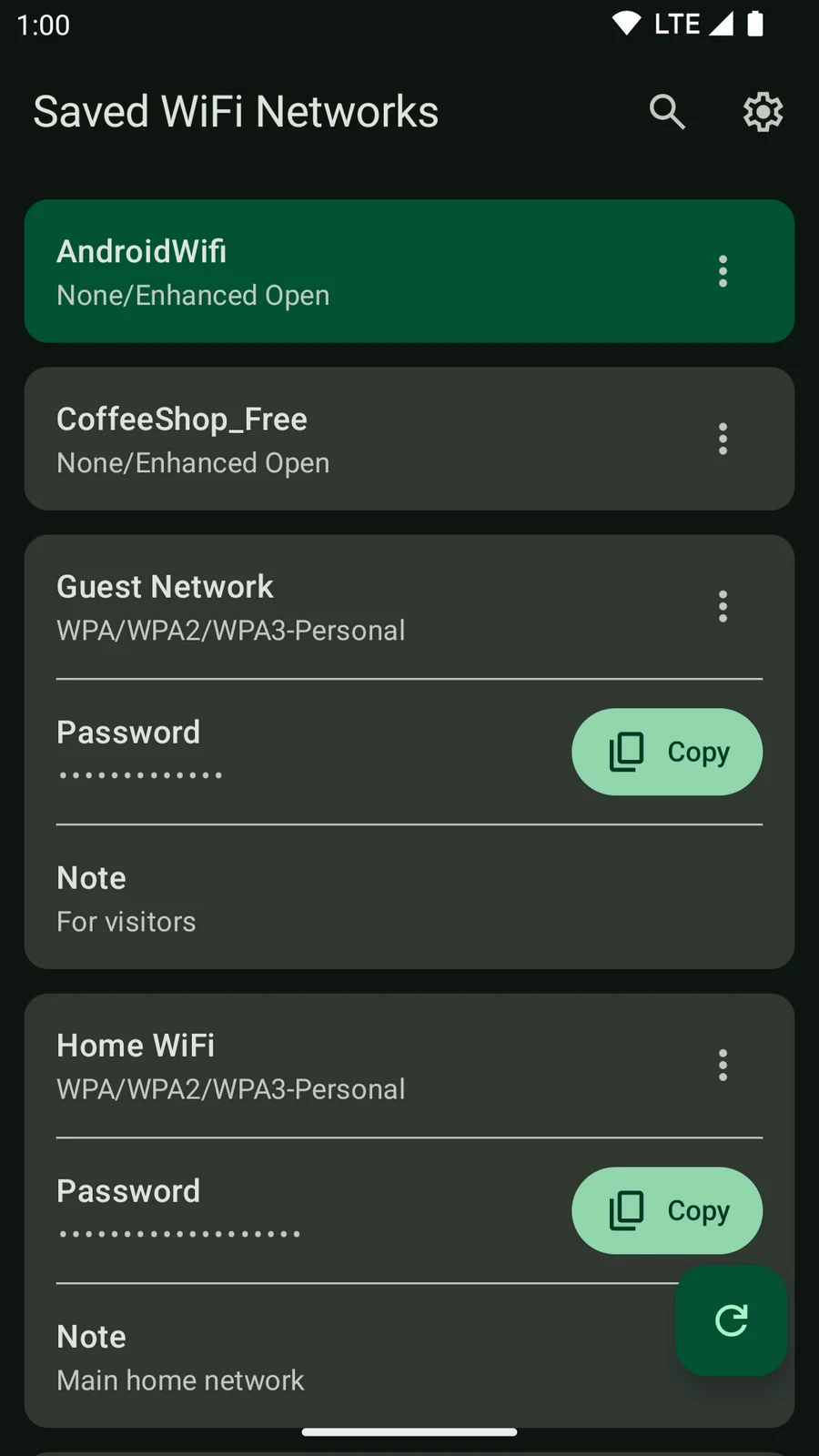Screen dimensions: 819x1456
Task: Open settings via the gear icon
Action: (x=763, y=112)
